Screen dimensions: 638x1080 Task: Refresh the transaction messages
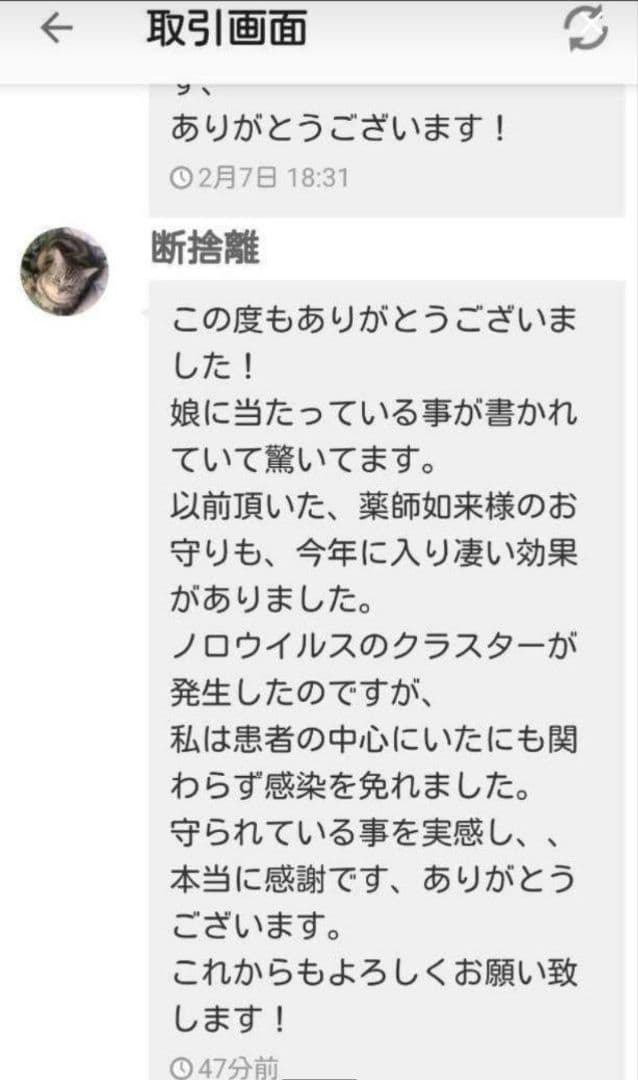(x=587, y=29)
